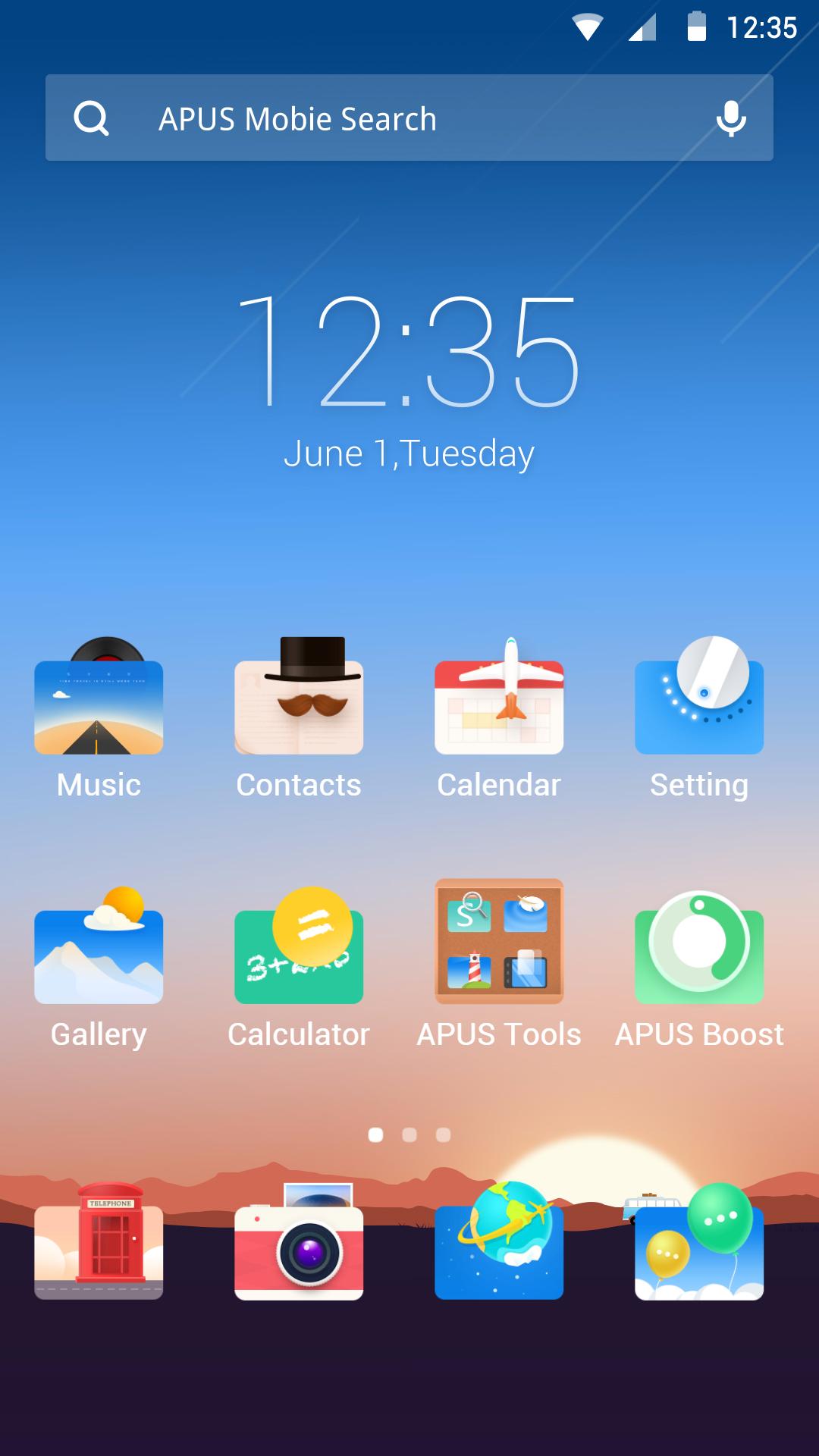Viewport: 819px width, 1456px height.
Task: Launch APUS Boost
Action: (x=699, y=952)
